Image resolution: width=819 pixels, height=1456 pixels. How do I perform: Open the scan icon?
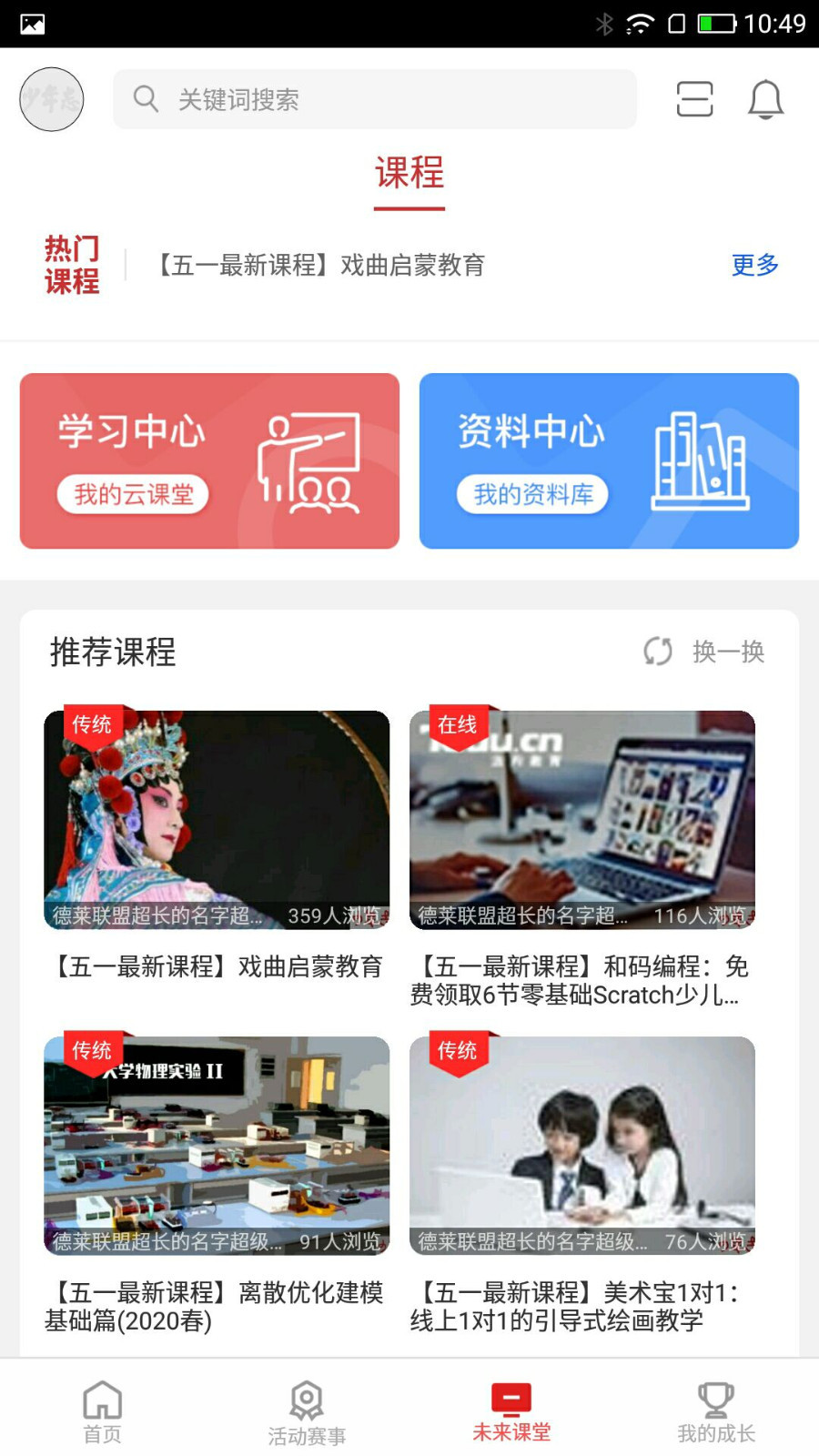(694, 99)
